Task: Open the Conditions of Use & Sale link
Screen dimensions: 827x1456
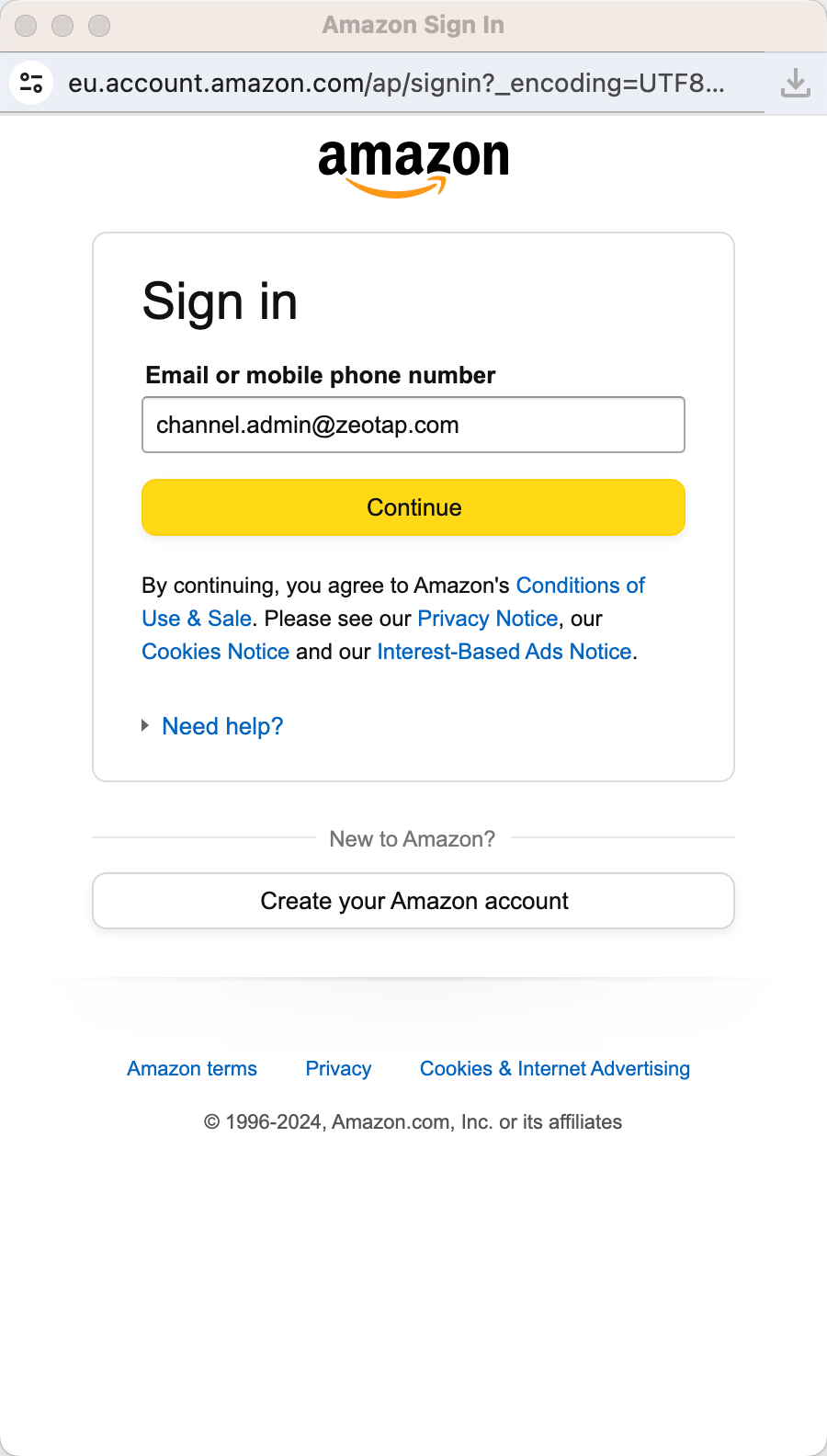Action: (580, 586)
